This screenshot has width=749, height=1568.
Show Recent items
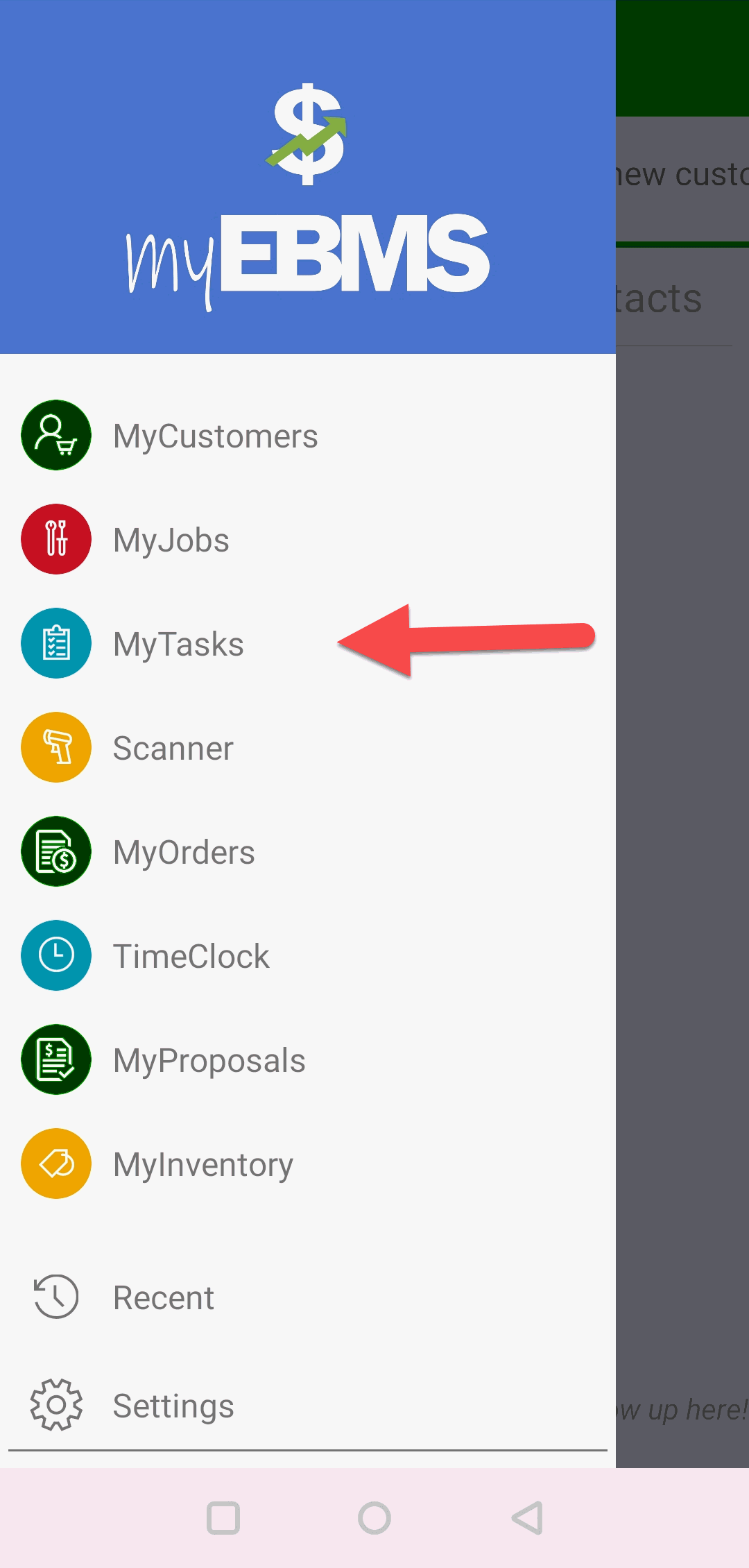tap(163, 1297)
